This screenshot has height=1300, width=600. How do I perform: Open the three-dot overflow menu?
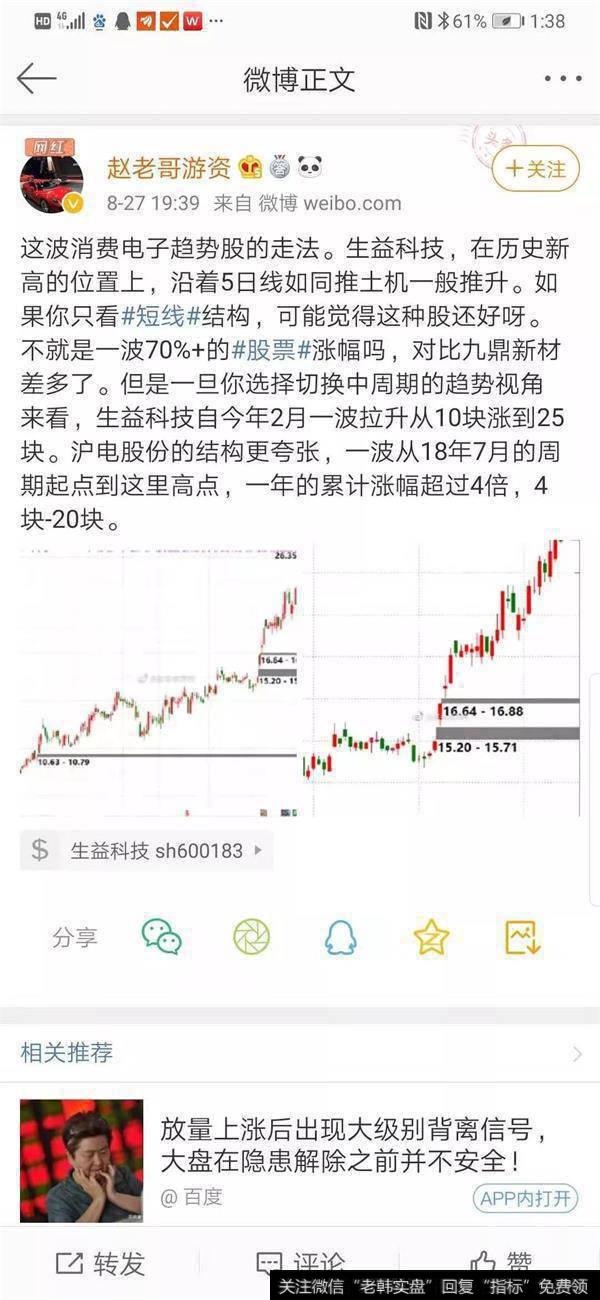tap(562, 79)
